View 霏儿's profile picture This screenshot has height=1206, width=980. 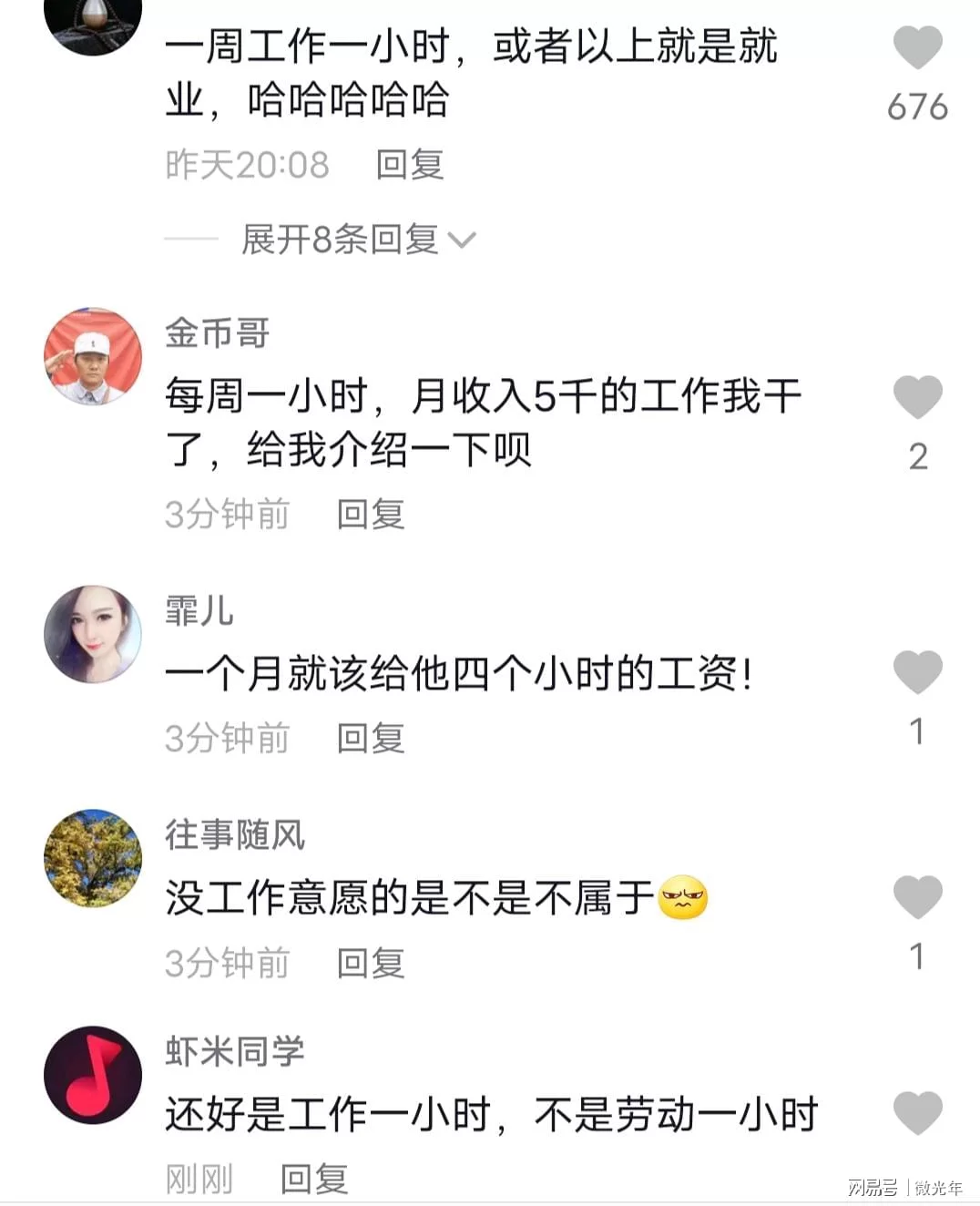[x=93, y=634]
